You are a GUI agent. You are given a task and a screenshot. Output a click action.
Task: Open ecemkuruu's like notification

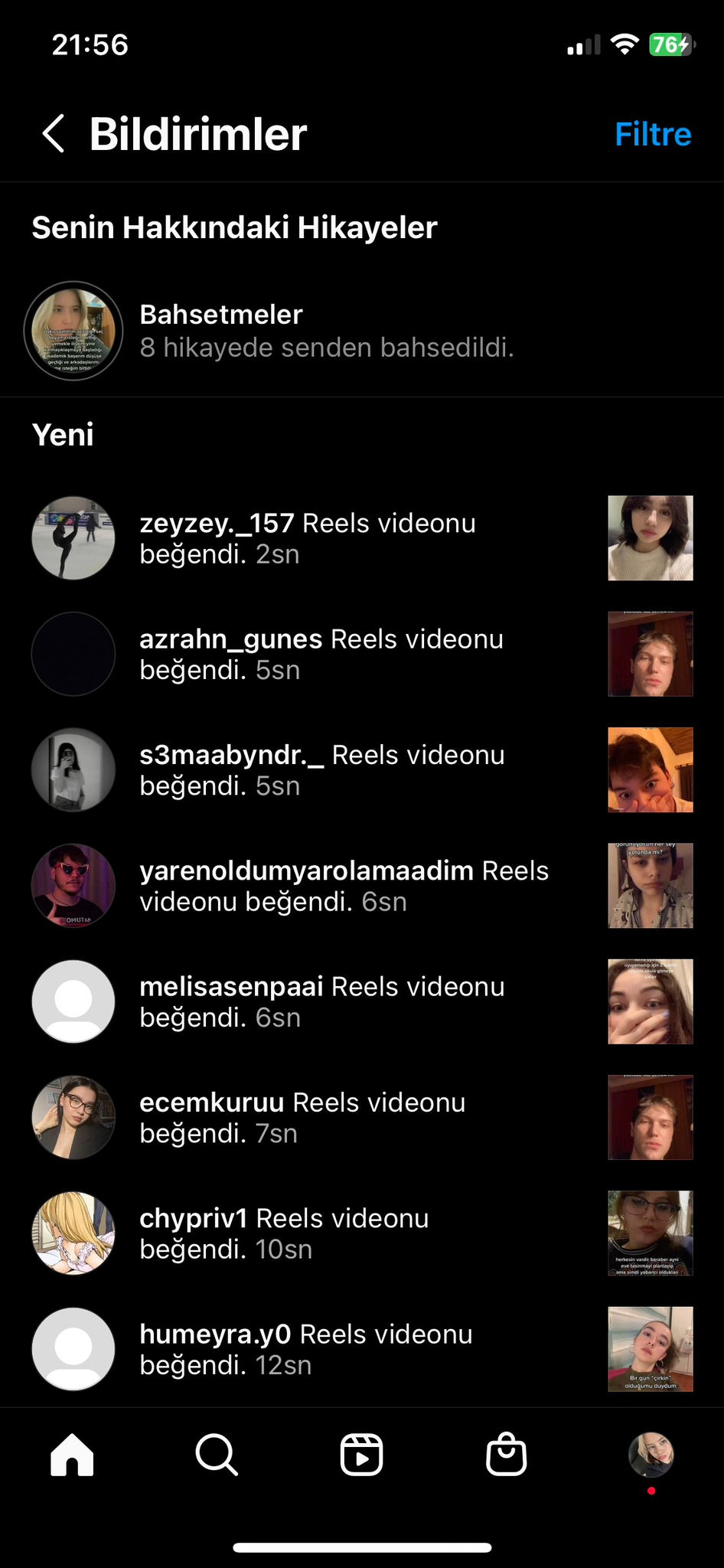click(x=302, y=1117)
